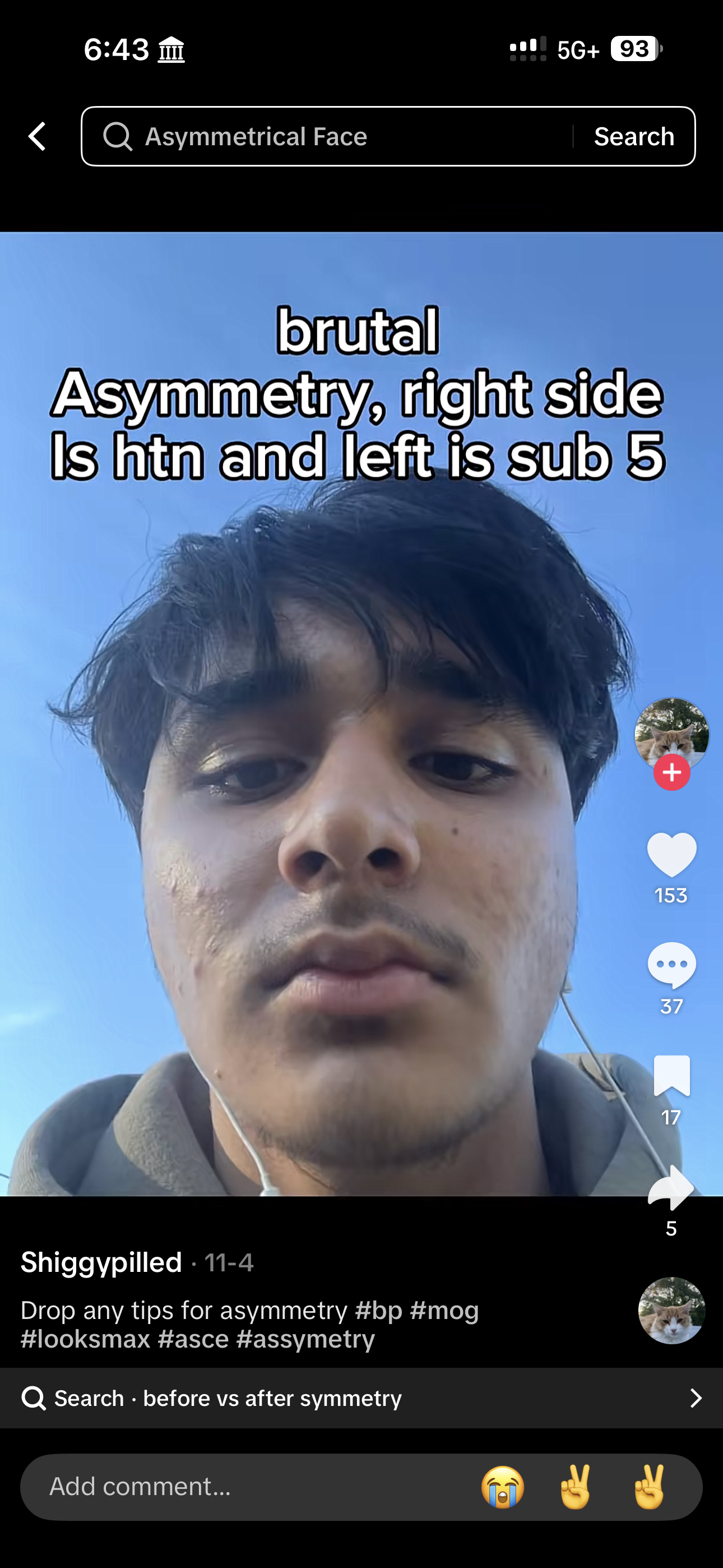
Task: Tap the Add comment field
Action: tap(243, 1487)
